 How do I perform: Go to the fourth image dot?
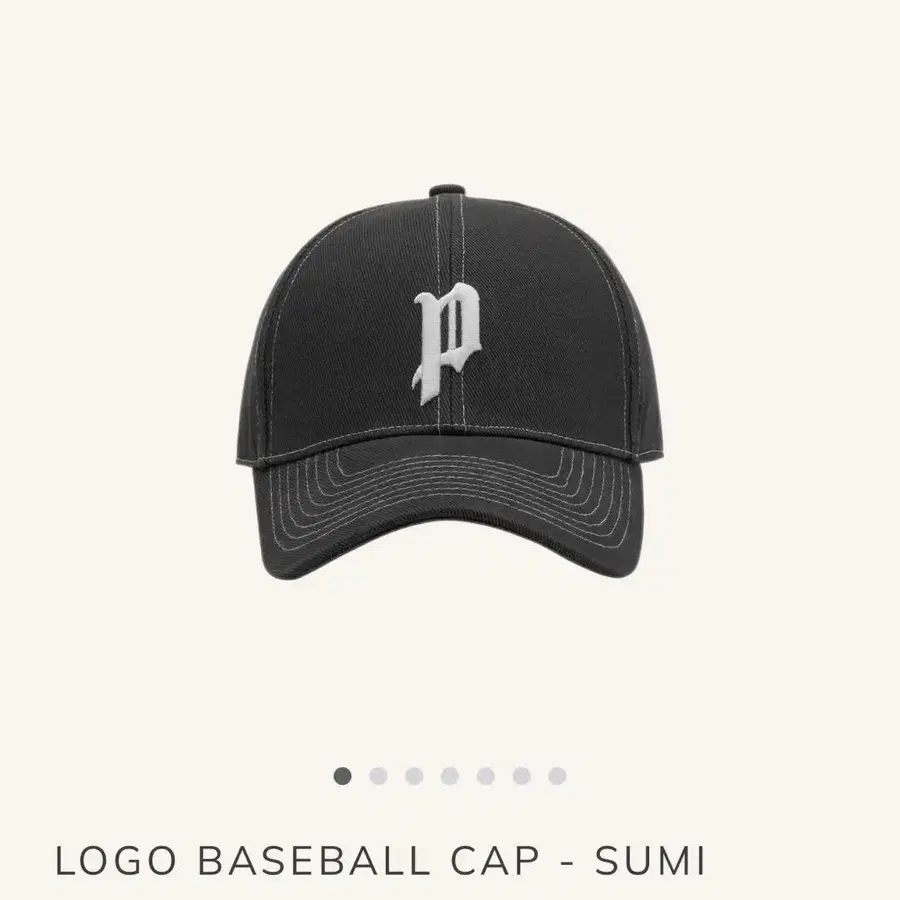coord(450,776)
